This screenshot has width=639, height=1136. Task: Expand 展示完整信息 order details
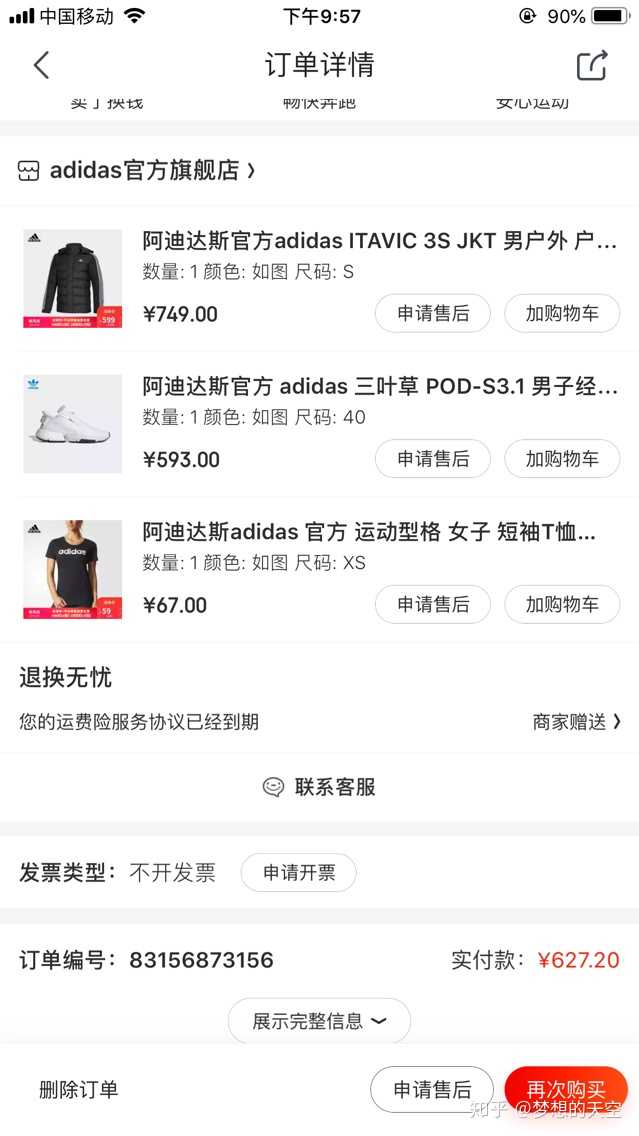[x=319, y=1021]
